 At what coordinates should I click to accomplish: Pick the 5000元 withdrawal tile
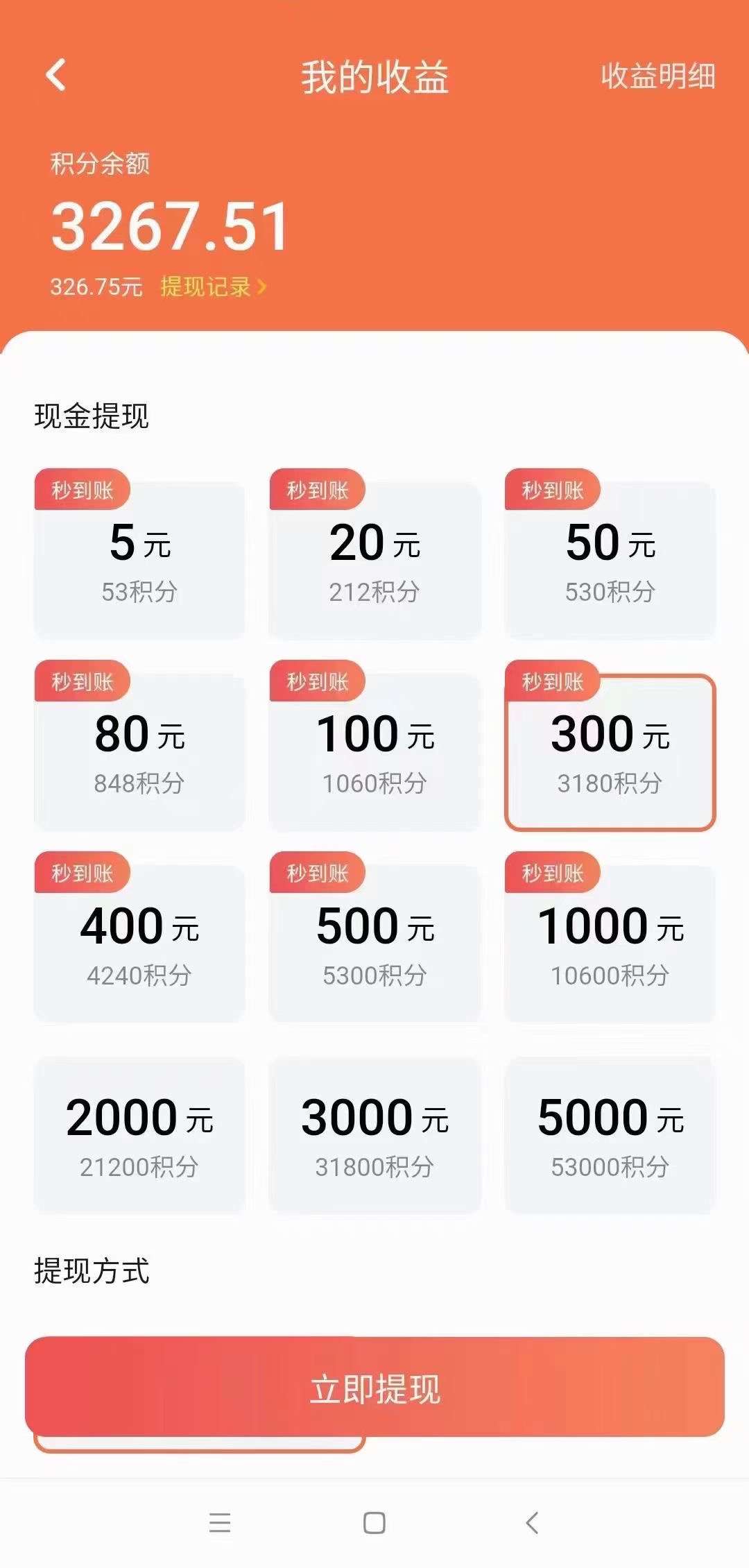coord(610,1135)
